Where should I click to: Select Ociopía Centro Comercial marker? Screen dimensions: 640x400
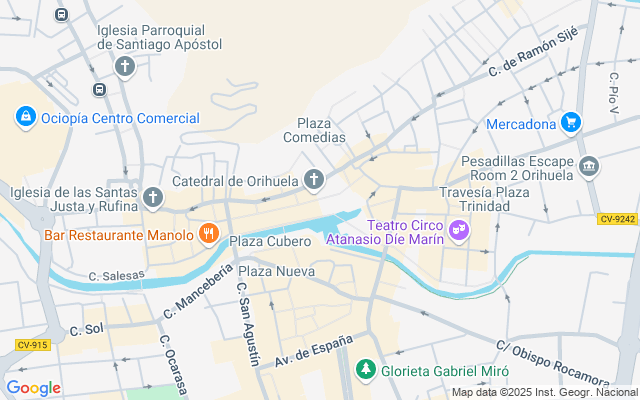25,118
